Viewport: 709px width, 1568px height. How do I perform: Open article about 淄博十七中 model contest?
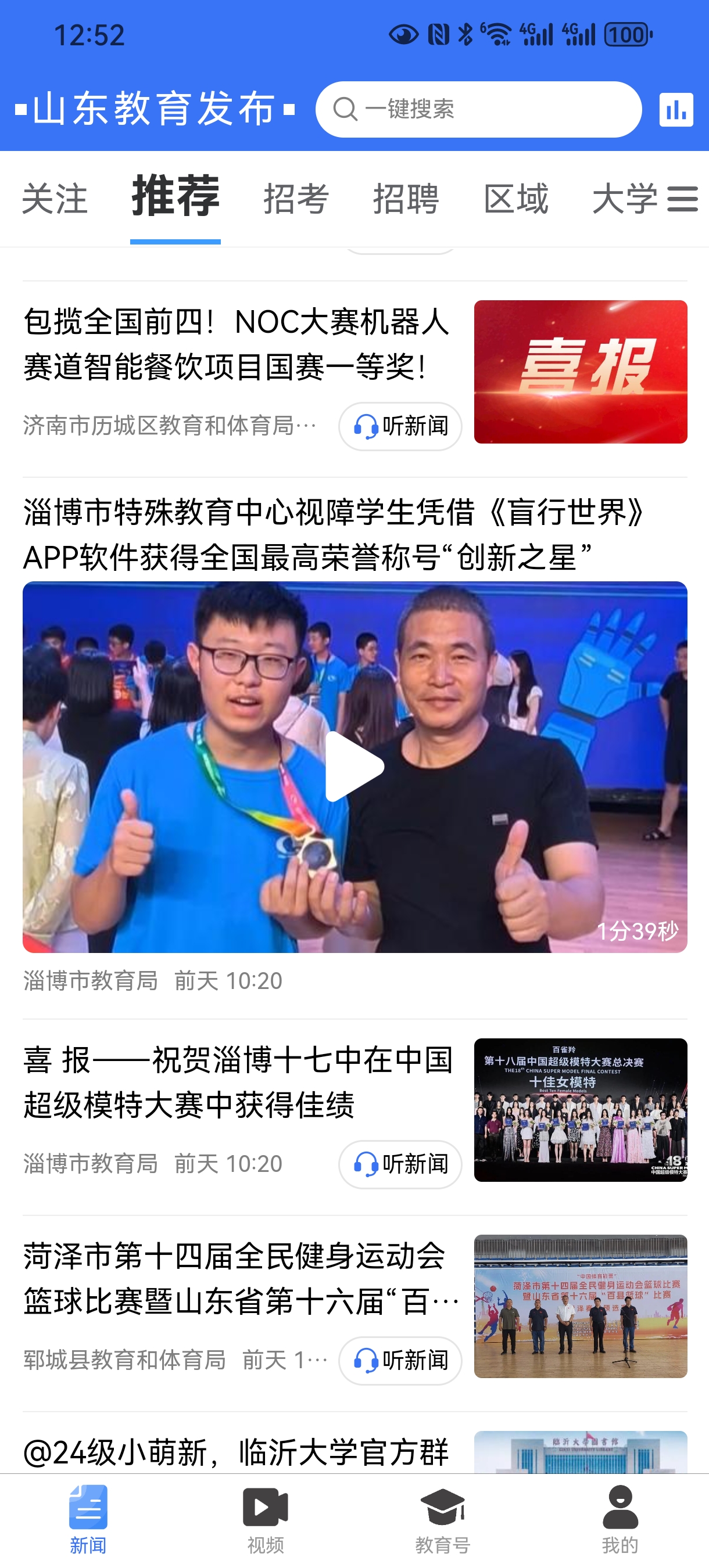click(x=238, y=1083)
